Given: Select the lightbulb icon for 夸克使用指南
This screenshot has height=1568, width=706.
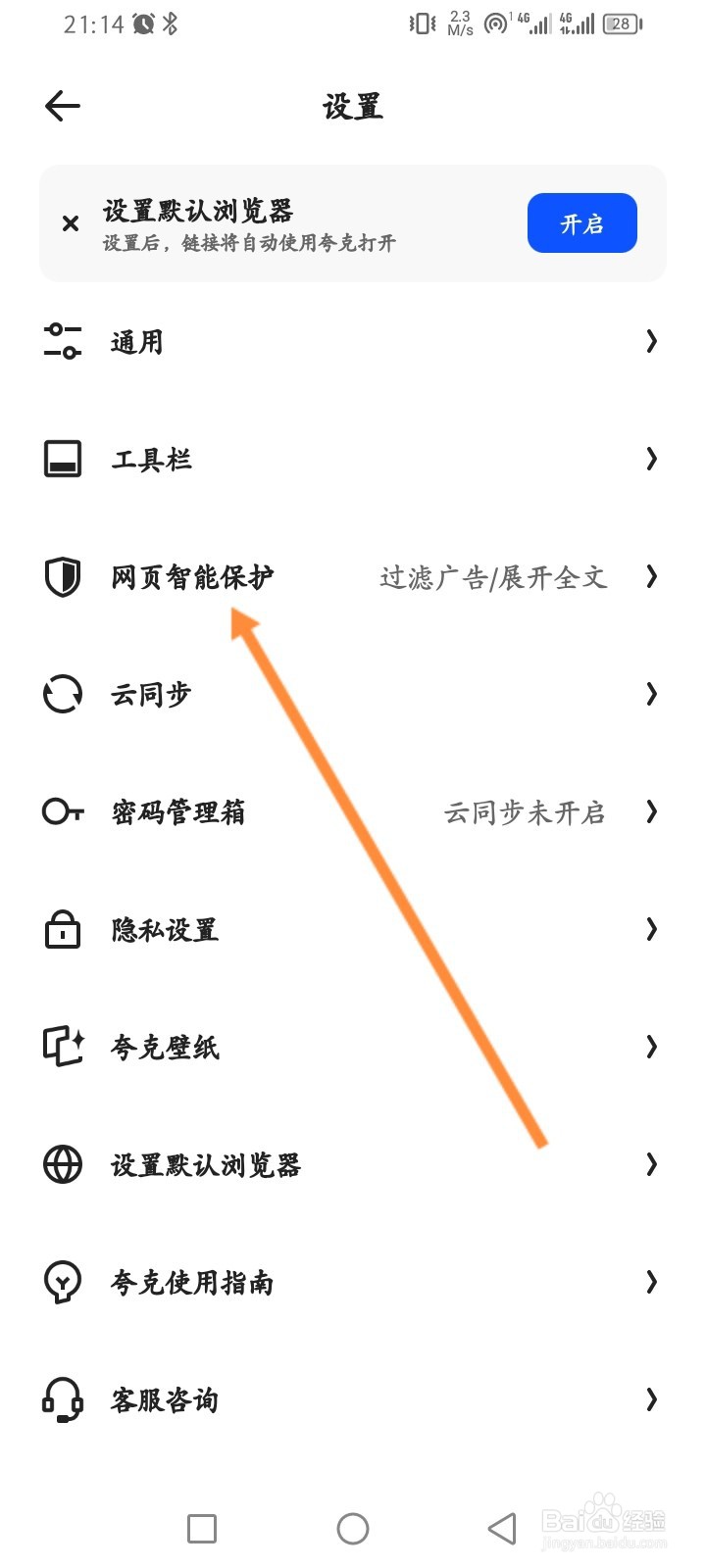Looking at the screenshot, I should tap(61, 1282).
